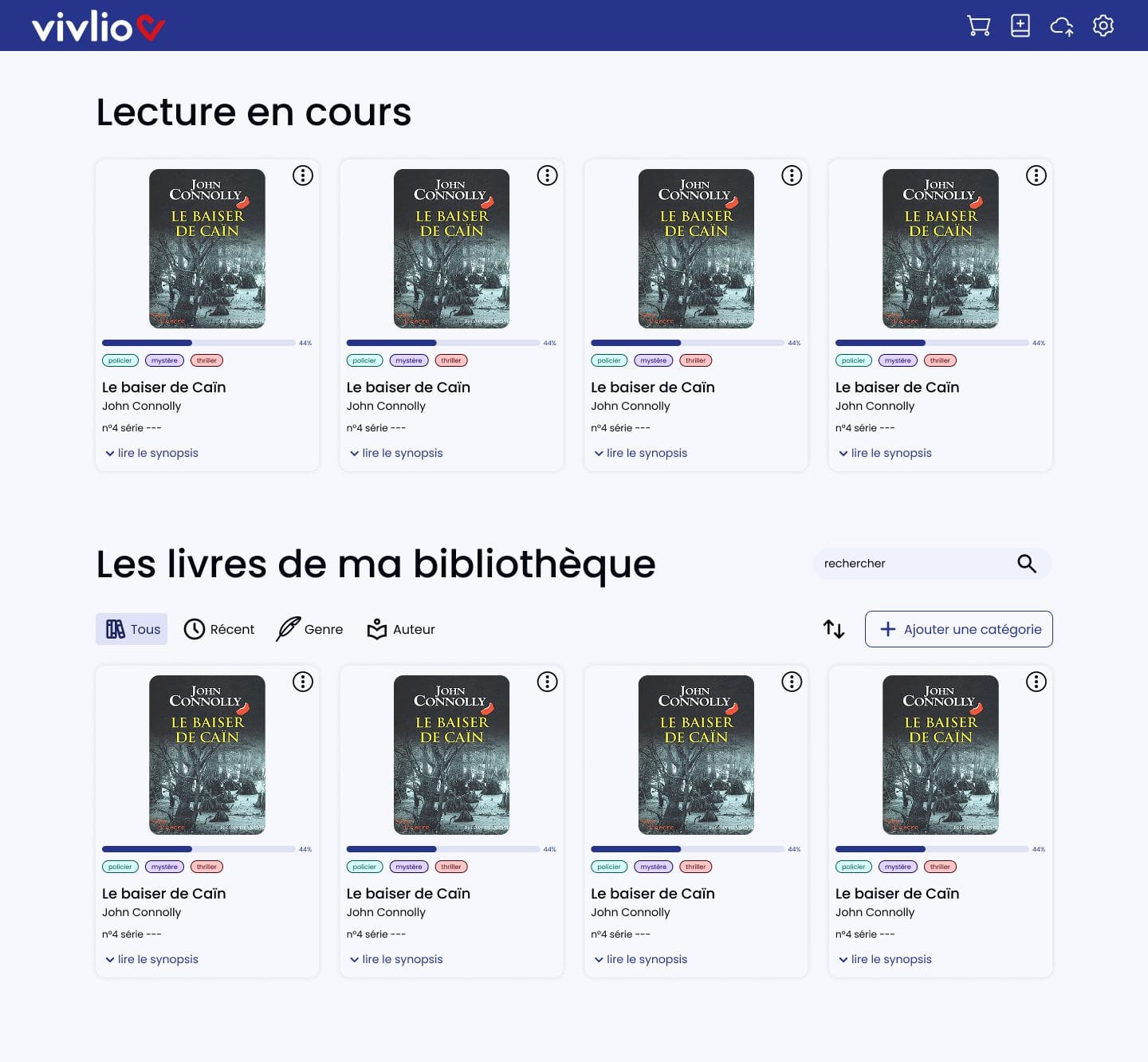Expand synopsis of first Lecture en cours book
Image resolution: width=1148 pixels, height=1062 pixels.
point(151,453)
